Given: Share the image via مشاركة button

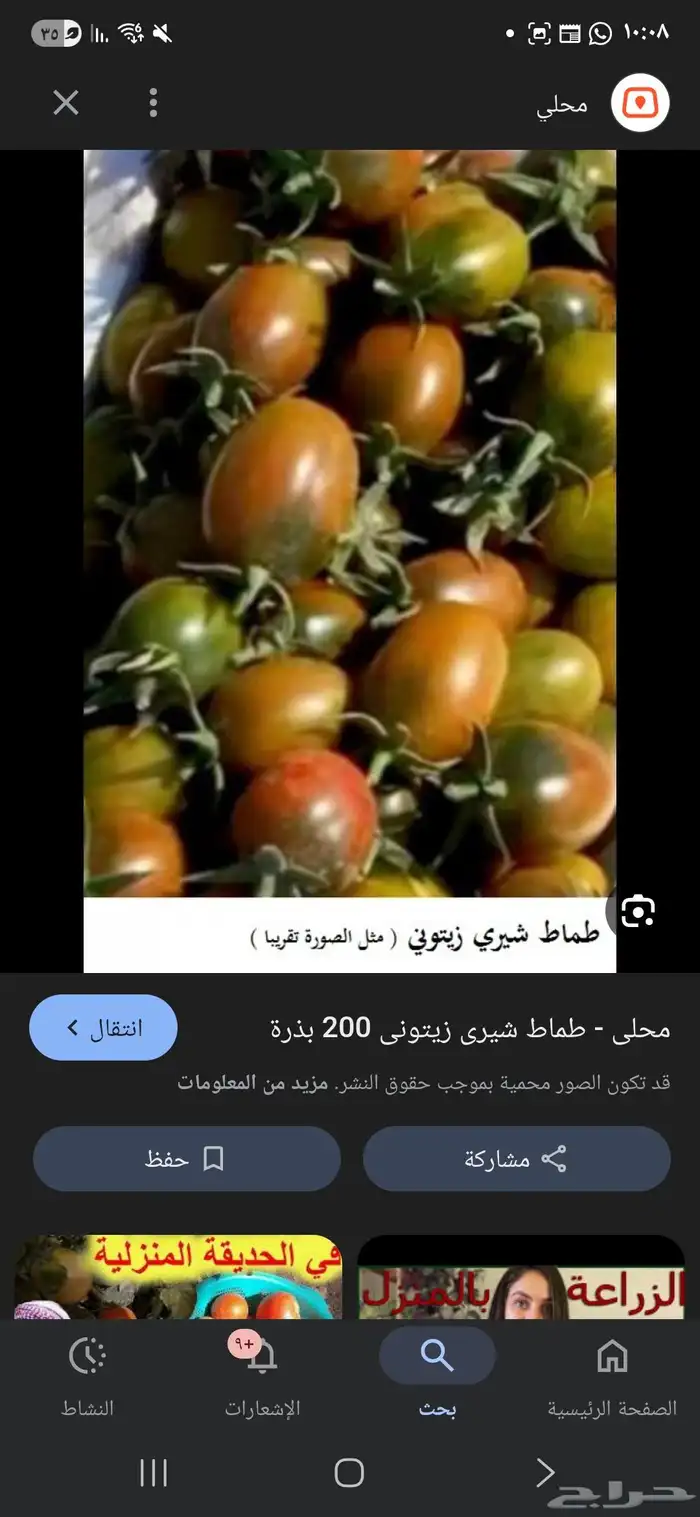Looking at the screenshot, I should pos(516,1159).
